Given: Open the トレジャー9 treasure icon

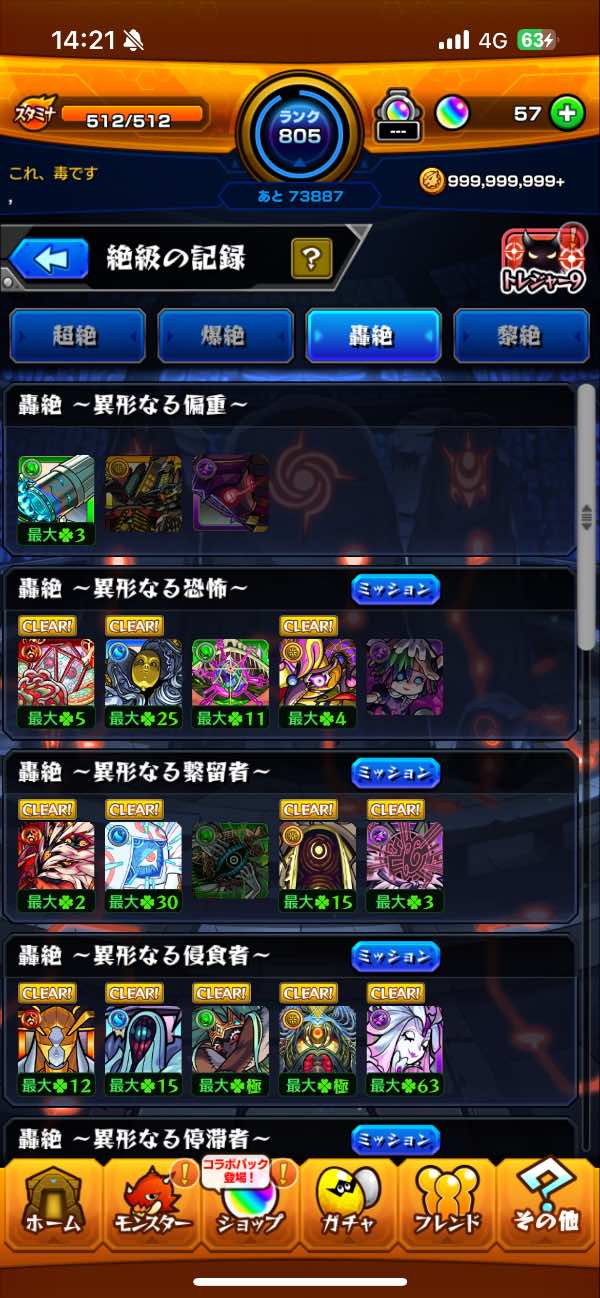Looking at the screenshot, I should [x=544, y=262].
